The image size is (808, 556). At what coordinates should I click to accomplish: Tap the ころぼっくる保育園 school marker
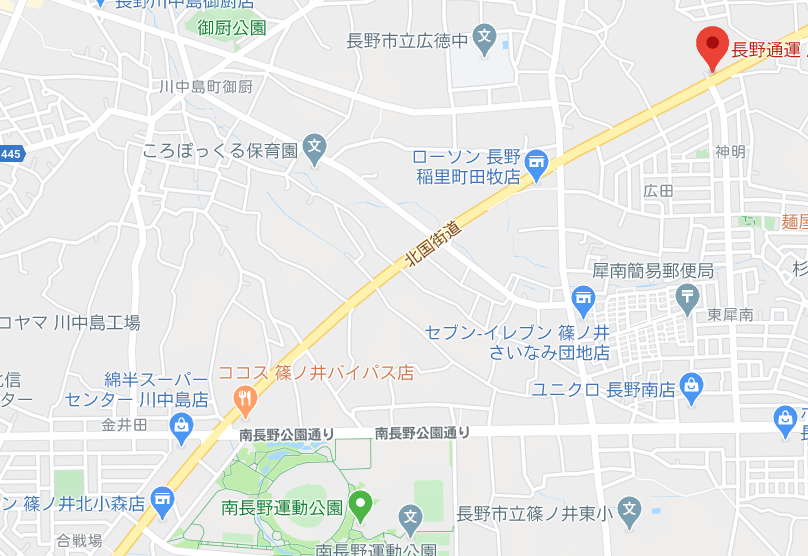pyautogui.click(x=315, y=150)
